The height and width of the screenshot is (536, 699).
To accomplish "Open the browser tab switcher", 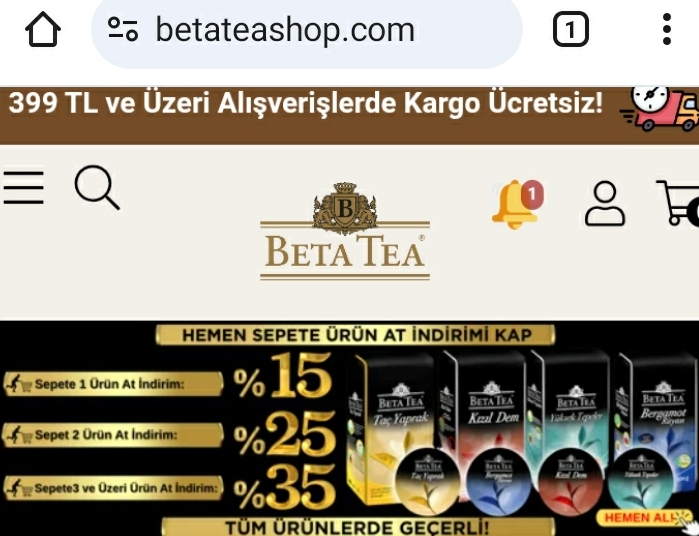I will click(570, 31).
